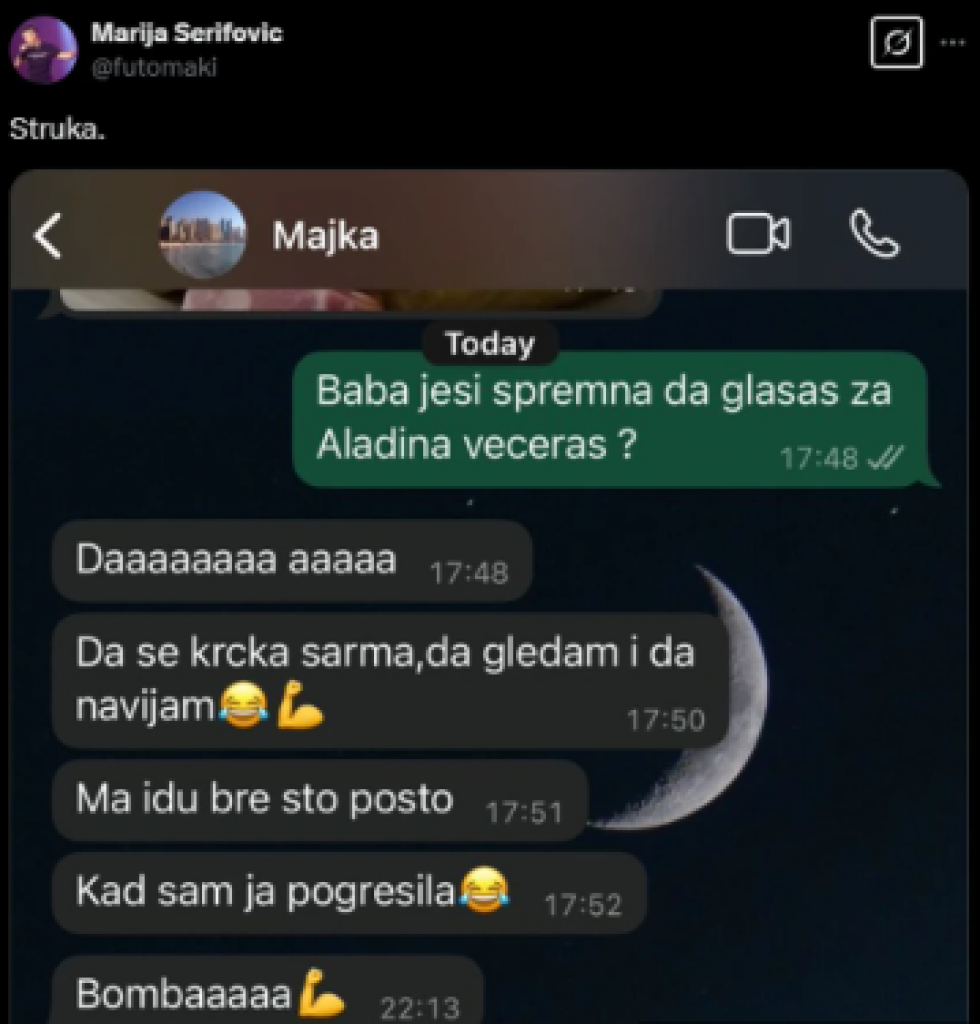Start a voice call with Majka
The height and width of the screenshot is (1024, 980).
click(x=877, y=233)
